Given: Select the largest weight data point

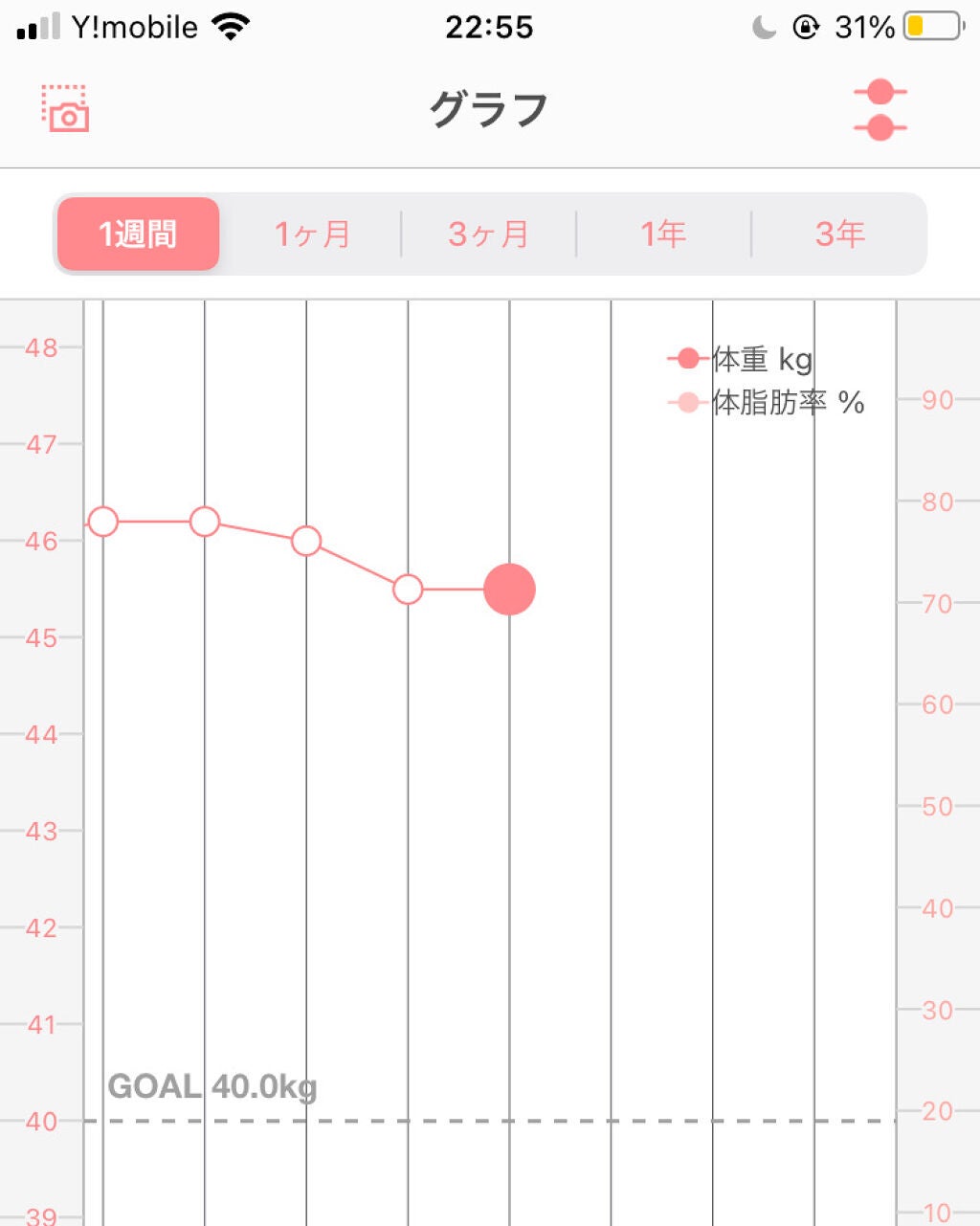Looking at the screenshot, I should click(x=508, y=589).
